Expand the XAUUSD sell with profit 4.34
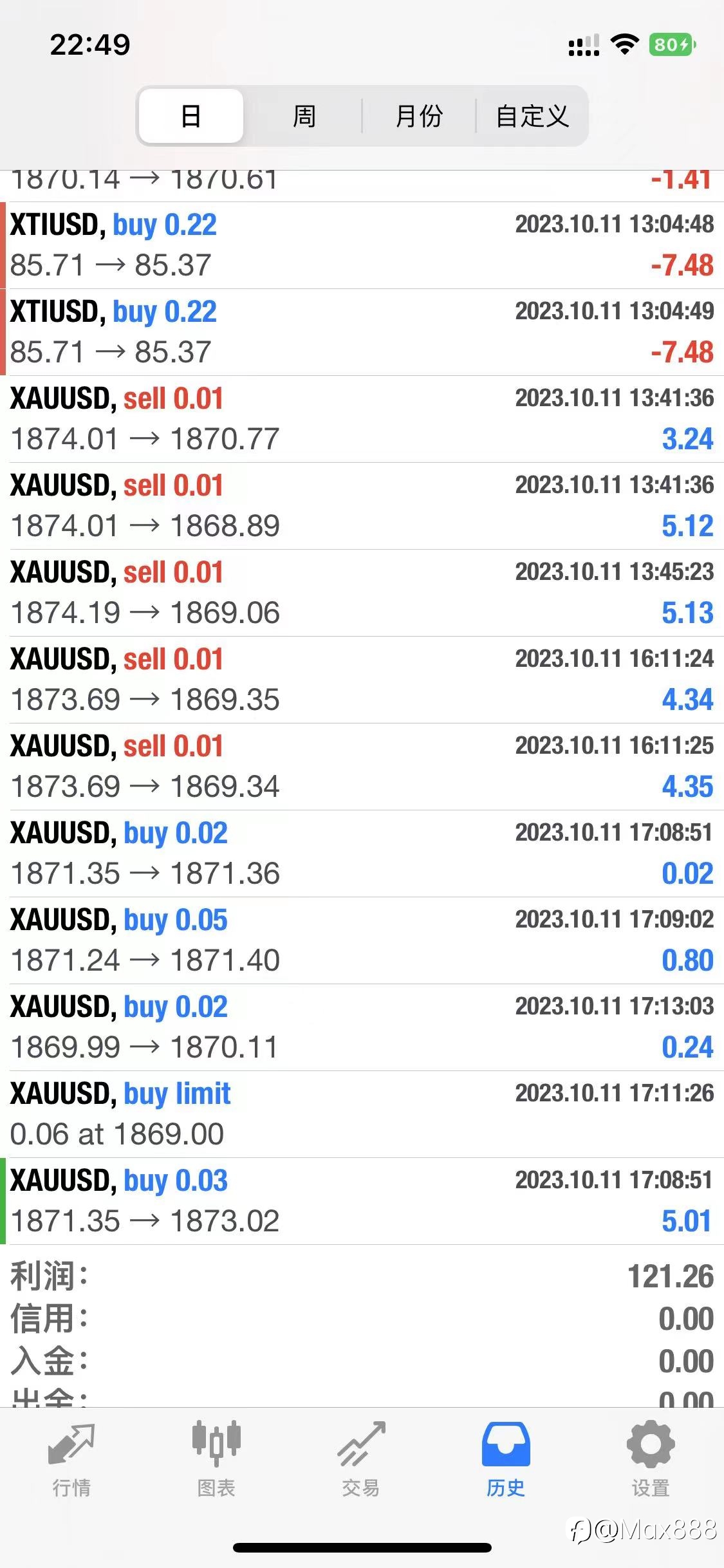This screenshot has width=724, height=1568. click(362, 680)
